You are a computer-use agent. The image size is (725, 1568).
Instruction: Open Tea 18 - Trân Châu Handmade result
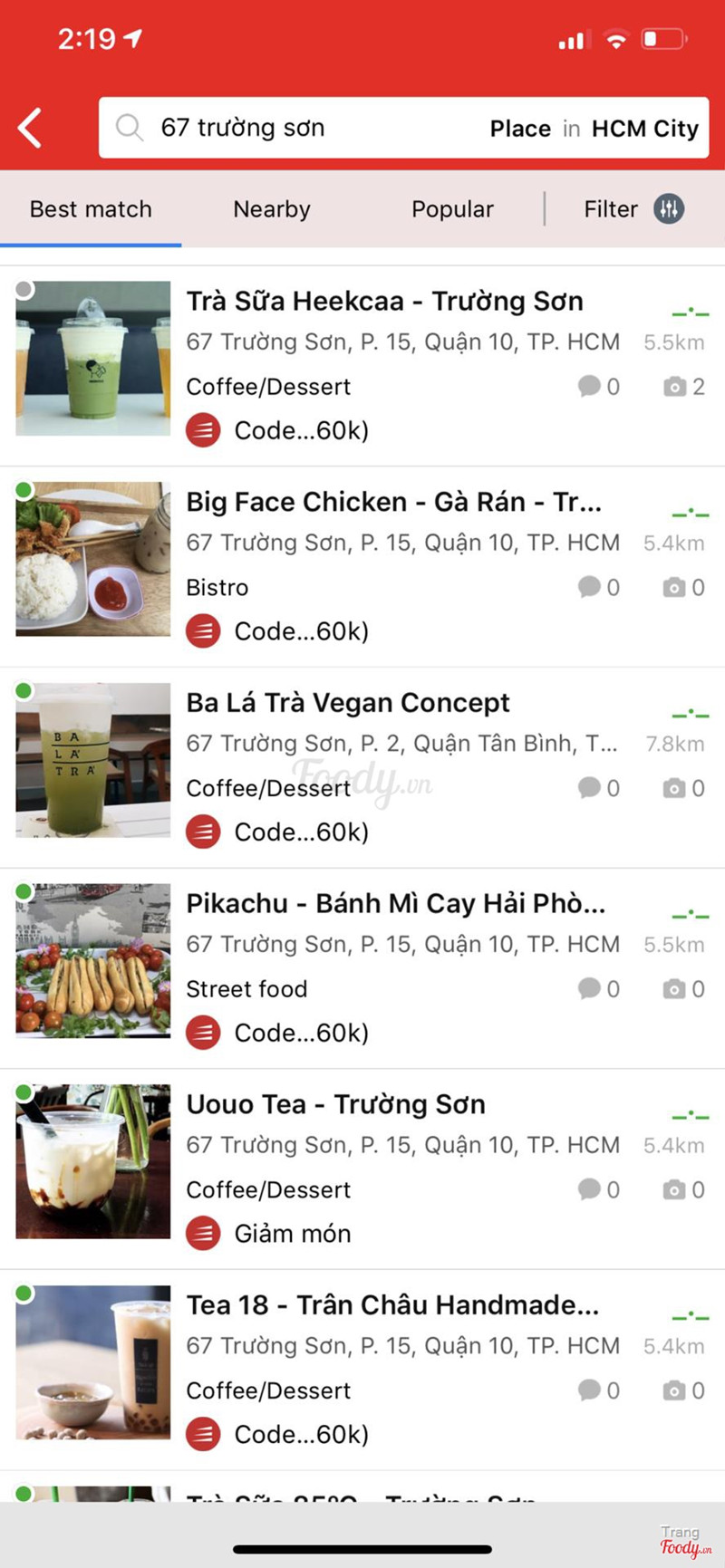pyautogui.click(x=391, y=1305)
